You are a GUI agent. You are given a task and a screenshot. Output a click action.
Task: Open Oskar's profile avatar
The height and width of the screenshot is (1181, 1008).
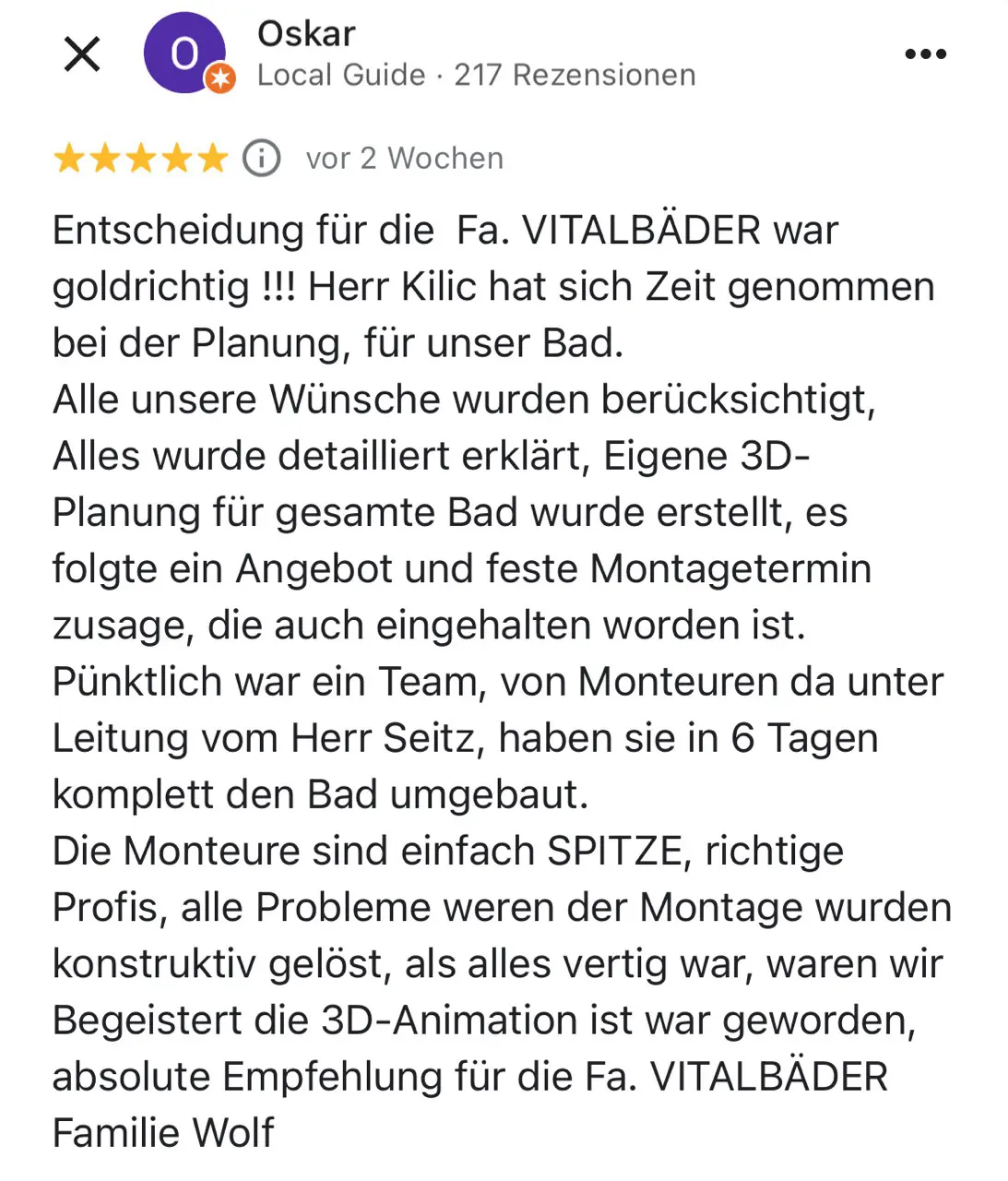(x=185, y=54)
